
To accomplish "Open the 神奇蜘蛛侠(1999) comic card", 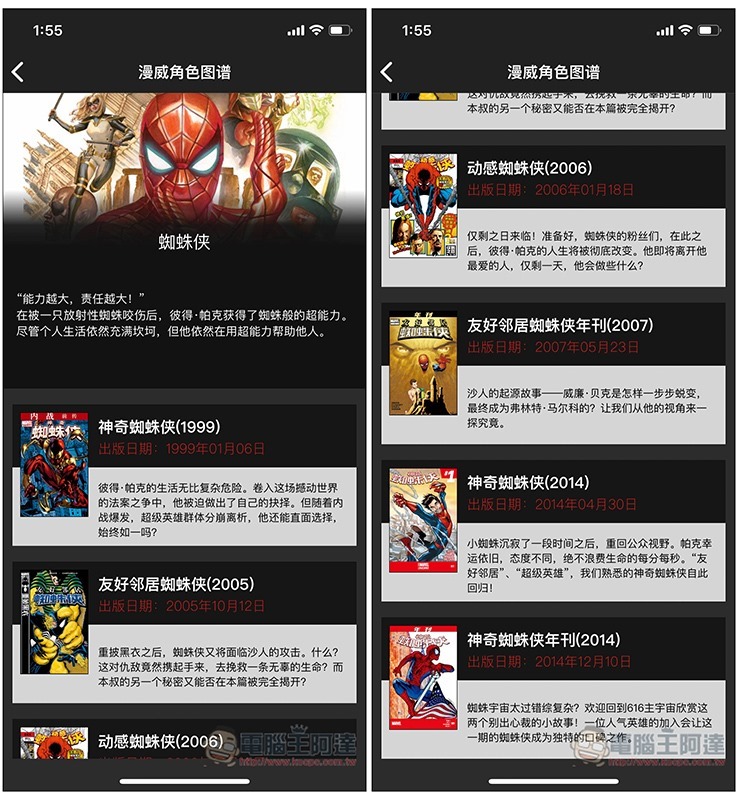I will 185,474.
